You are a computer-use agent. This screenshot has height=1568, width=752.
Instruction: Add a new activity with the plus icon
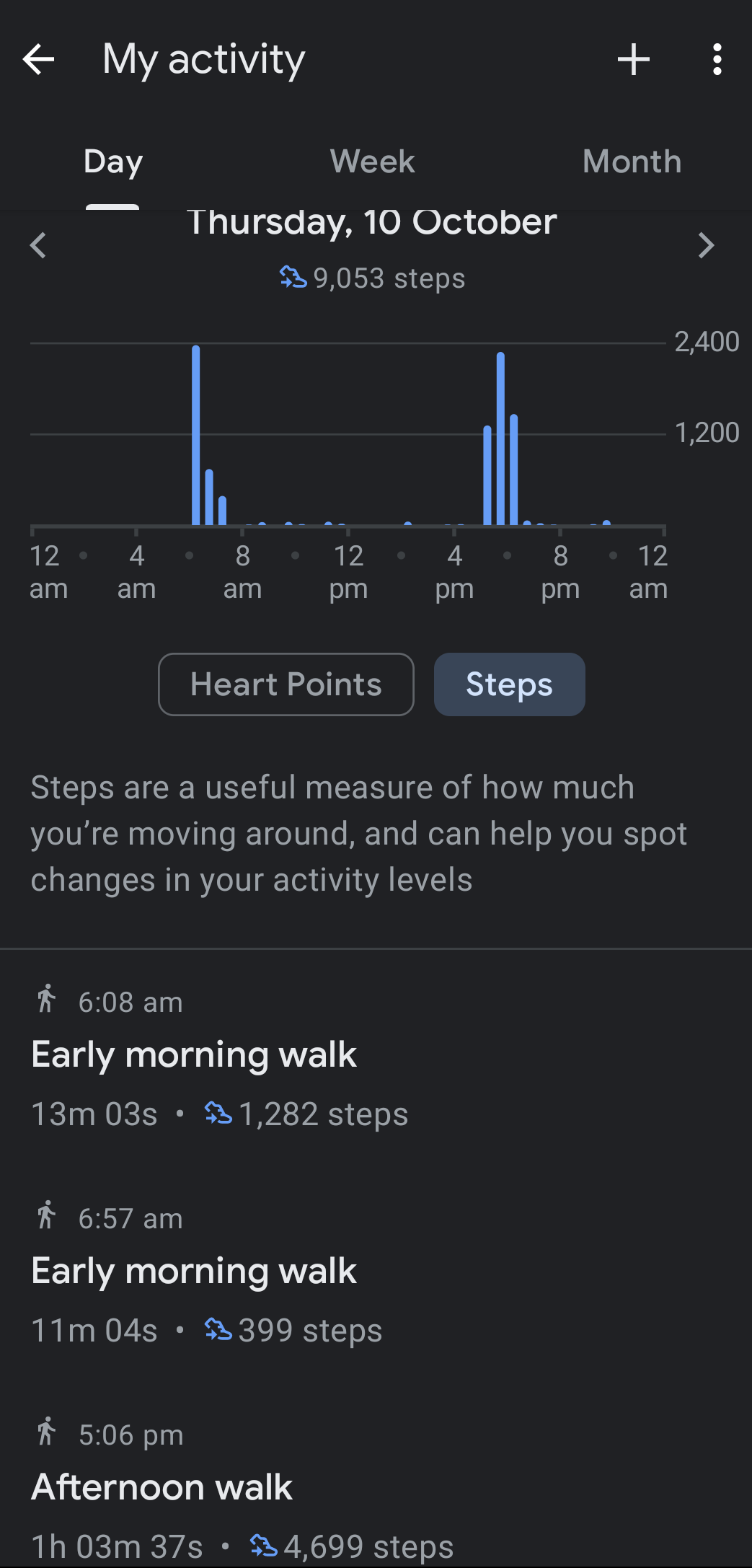click(634, 59)
